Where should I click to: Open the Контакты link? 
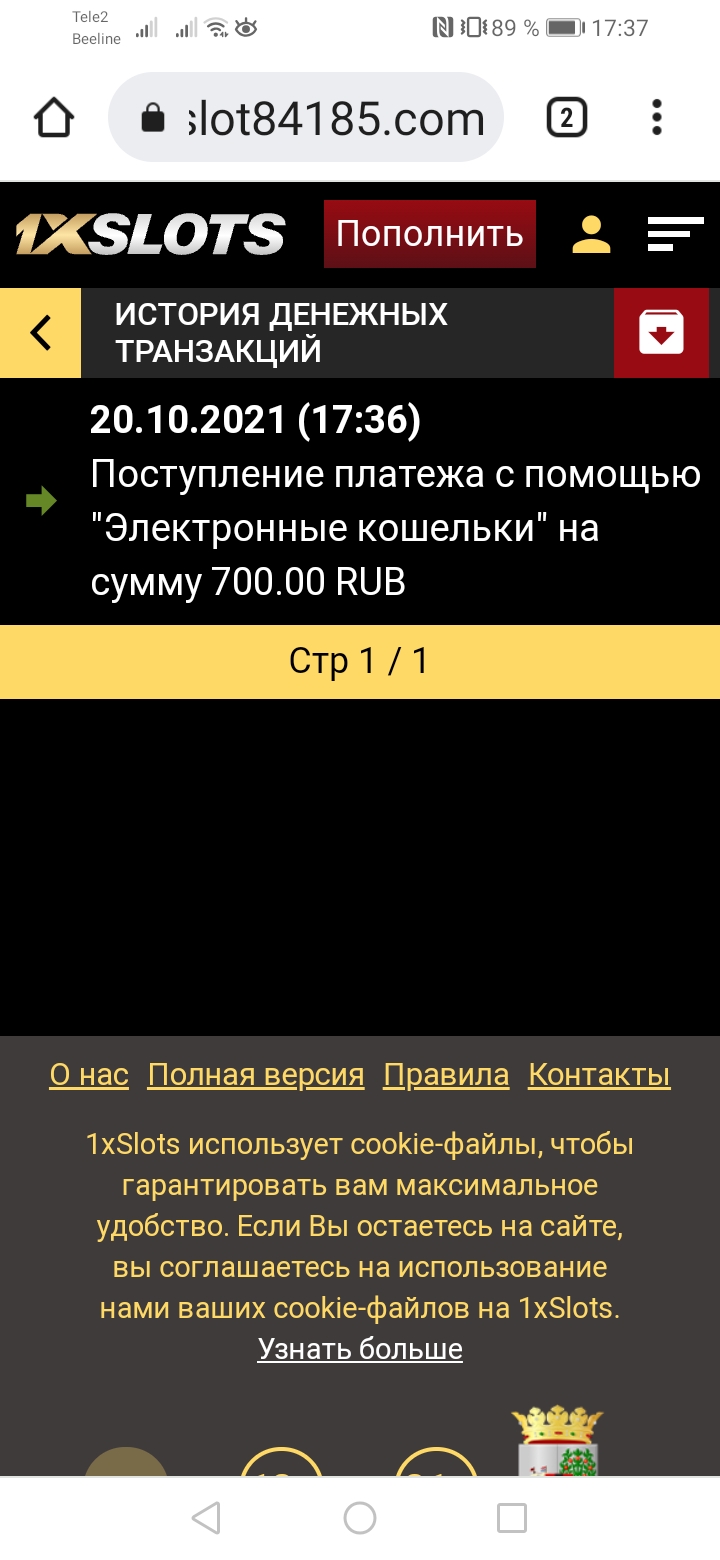(599, 1075)
